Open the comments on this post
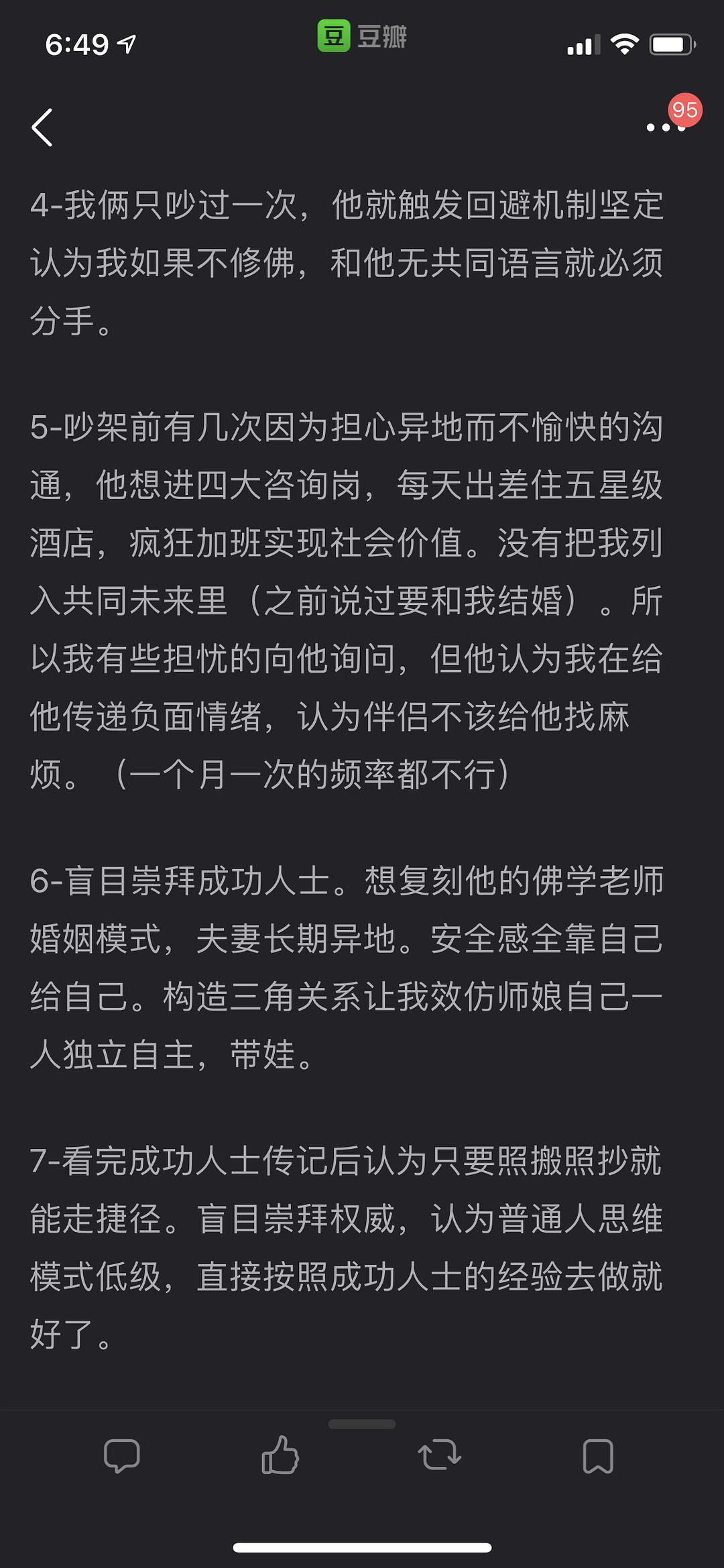724x1568 pixels. 122,1455
